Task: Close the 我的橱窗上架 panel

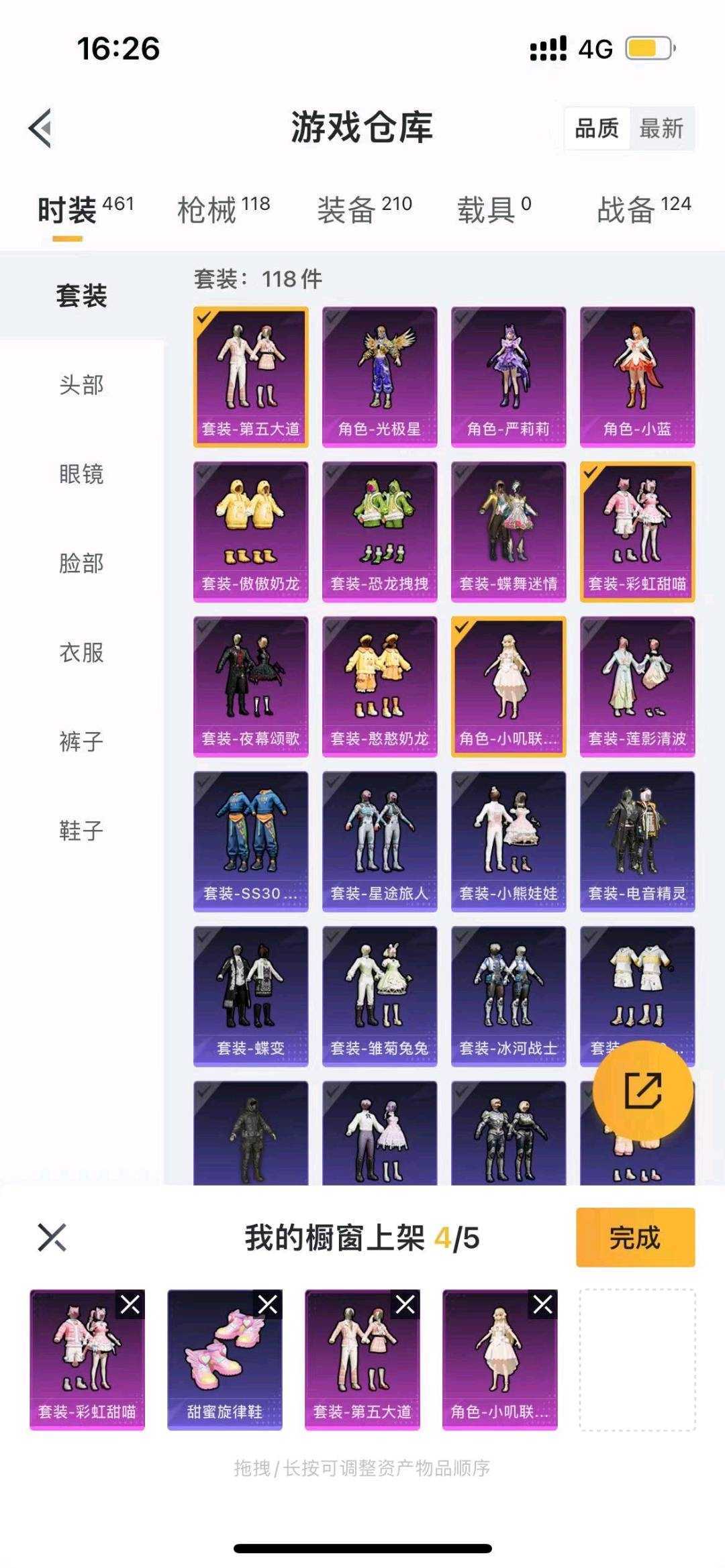Action: pyautogui.click(x=52, y=1237)
